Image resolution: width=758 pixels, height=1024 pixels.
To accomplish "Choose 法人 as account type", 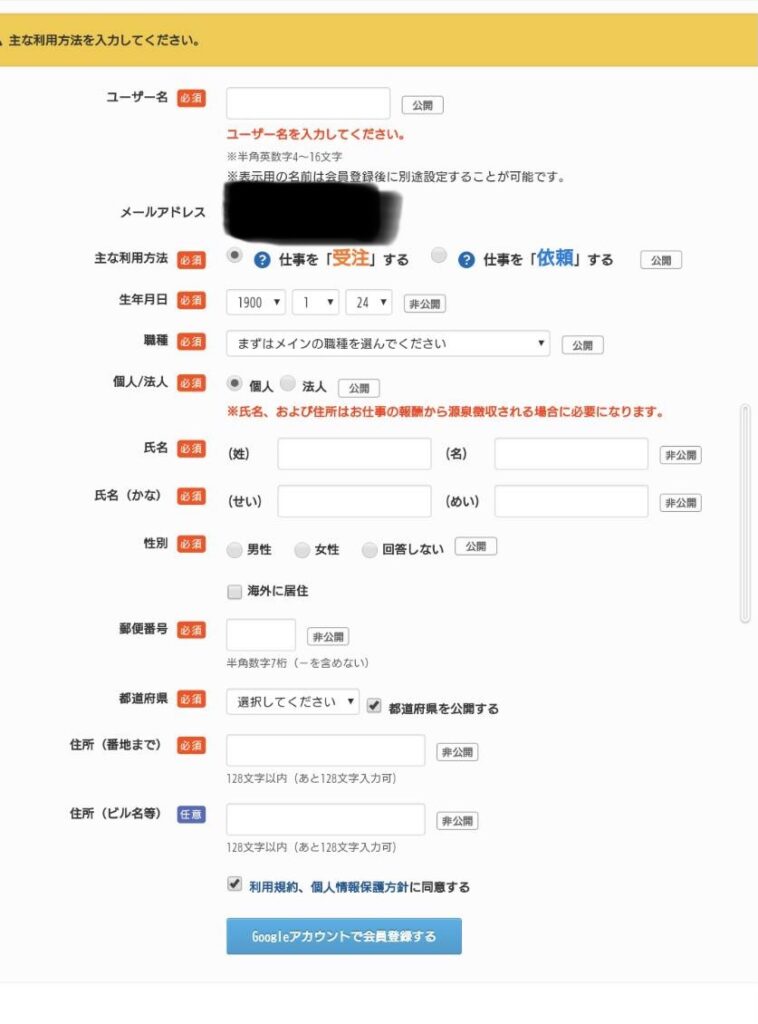I will point(288,384).
